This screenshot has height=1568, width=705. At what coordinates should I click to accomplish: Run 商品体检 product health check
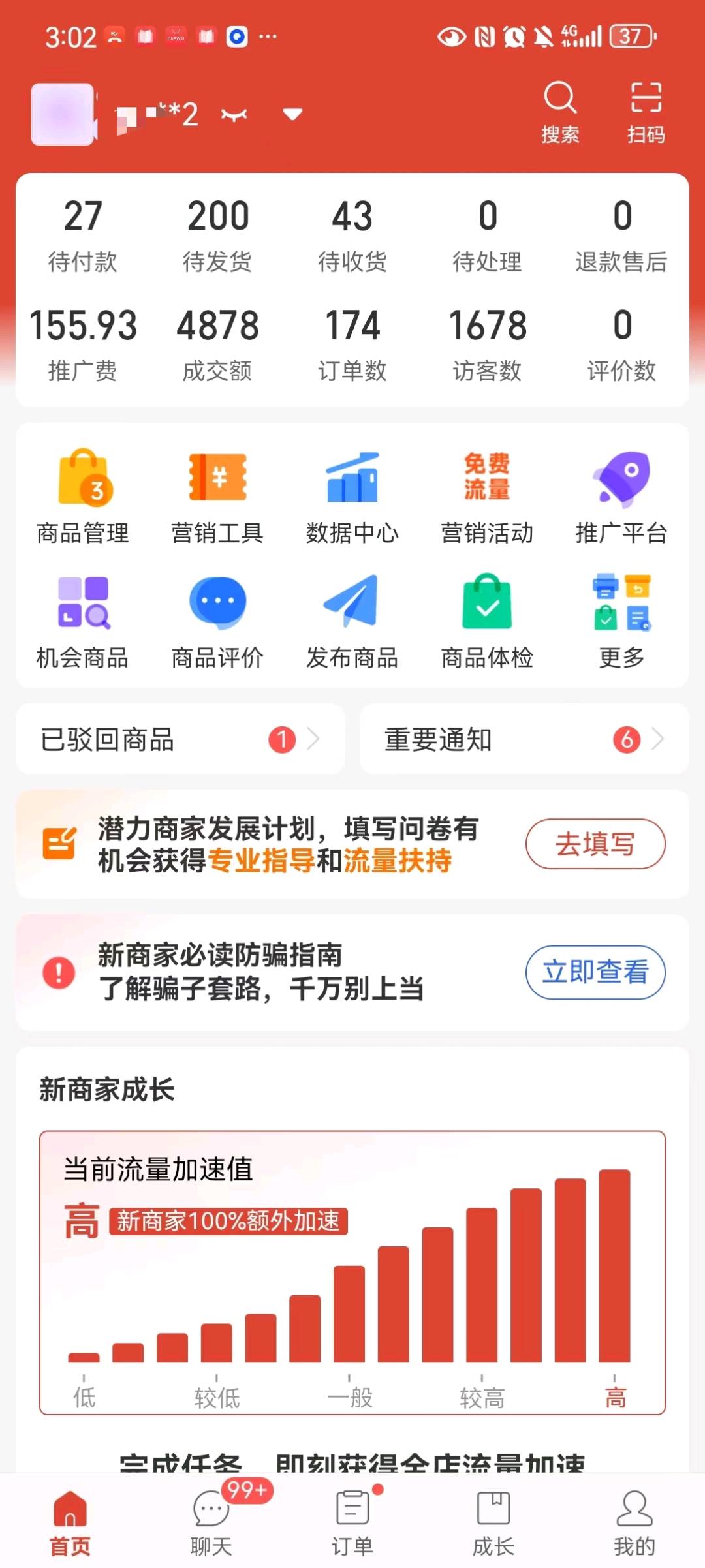[x=487, y=619]
